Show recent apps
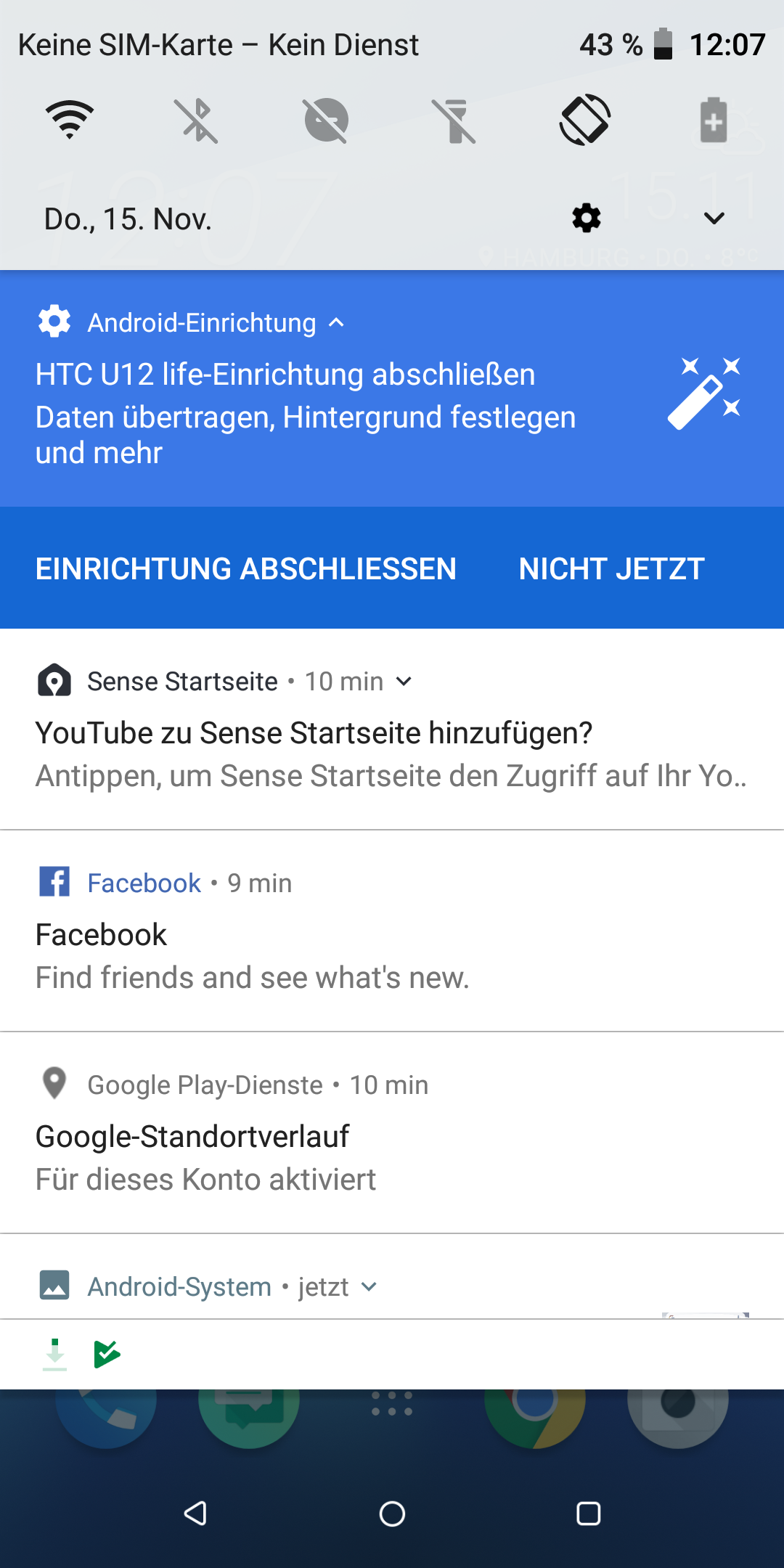Viewport: 784px width, 1568px height. tap(588, 1514)
